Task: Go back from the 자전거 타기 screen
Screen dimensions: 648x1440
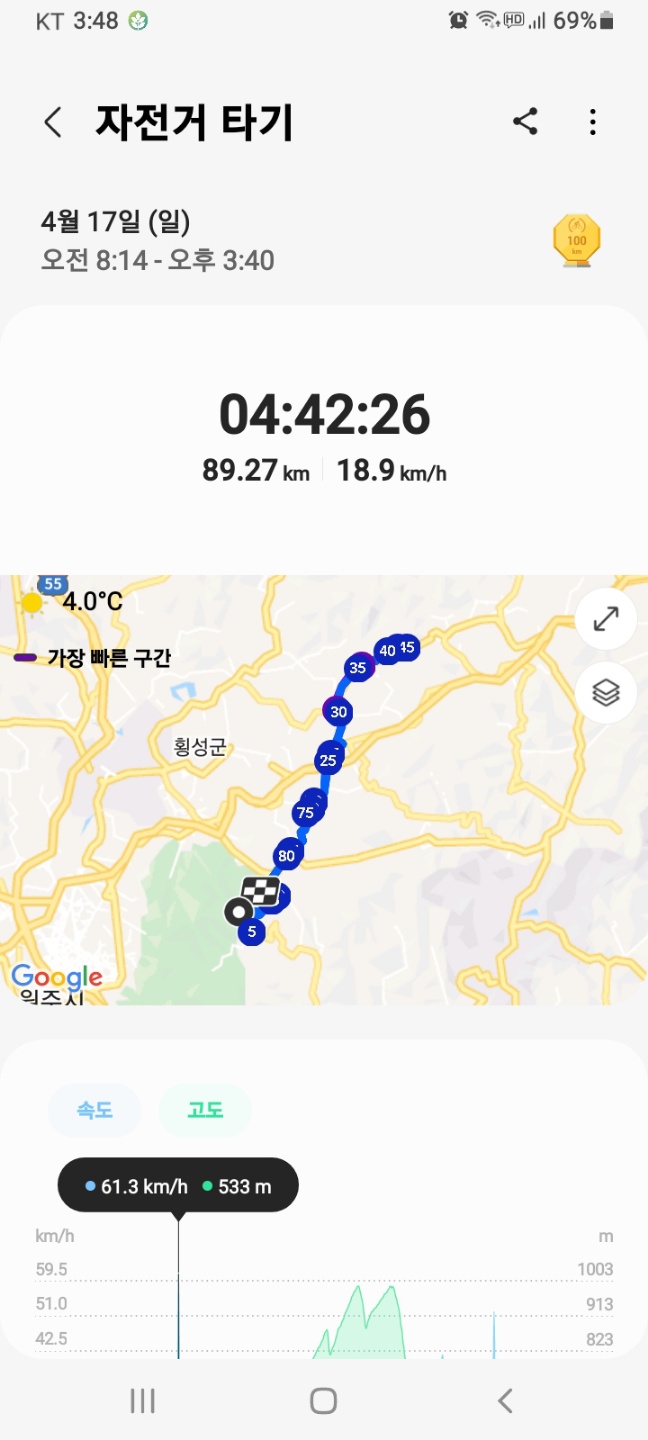Action: click(53, 122)
